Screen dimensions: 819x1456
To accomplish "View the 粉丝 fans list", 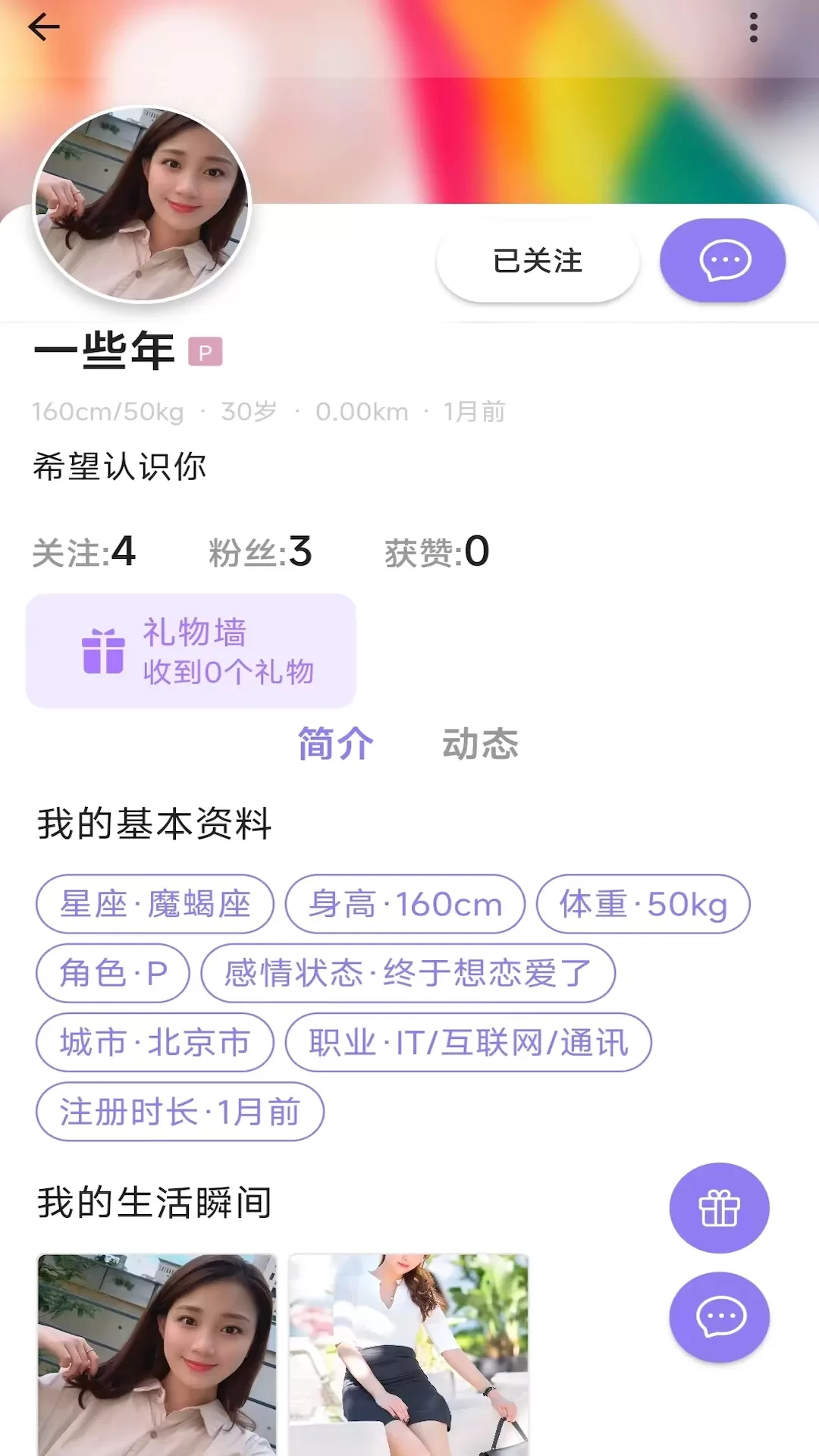I will point(260,551).
